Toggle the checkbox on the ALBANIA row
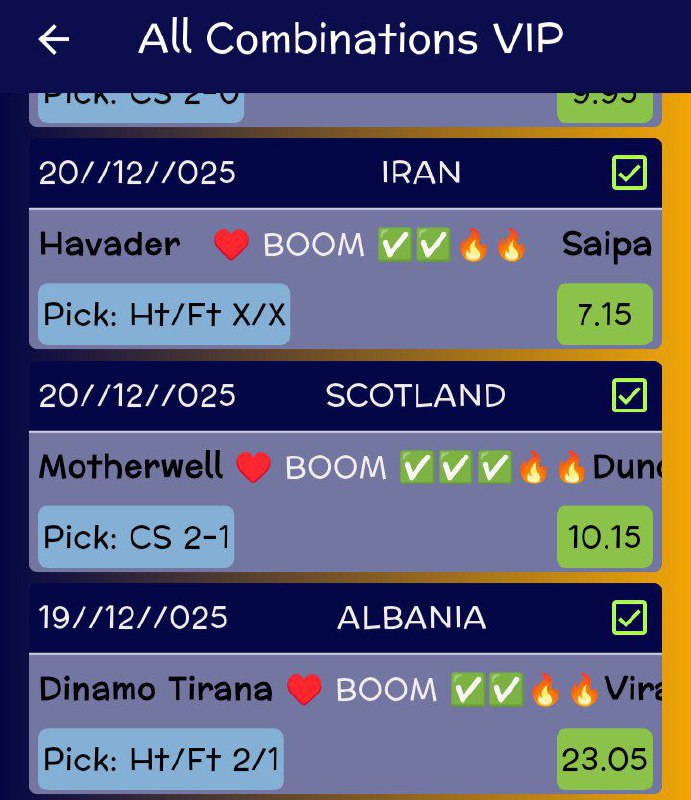 pyautogui.click(x=629, y=617)
